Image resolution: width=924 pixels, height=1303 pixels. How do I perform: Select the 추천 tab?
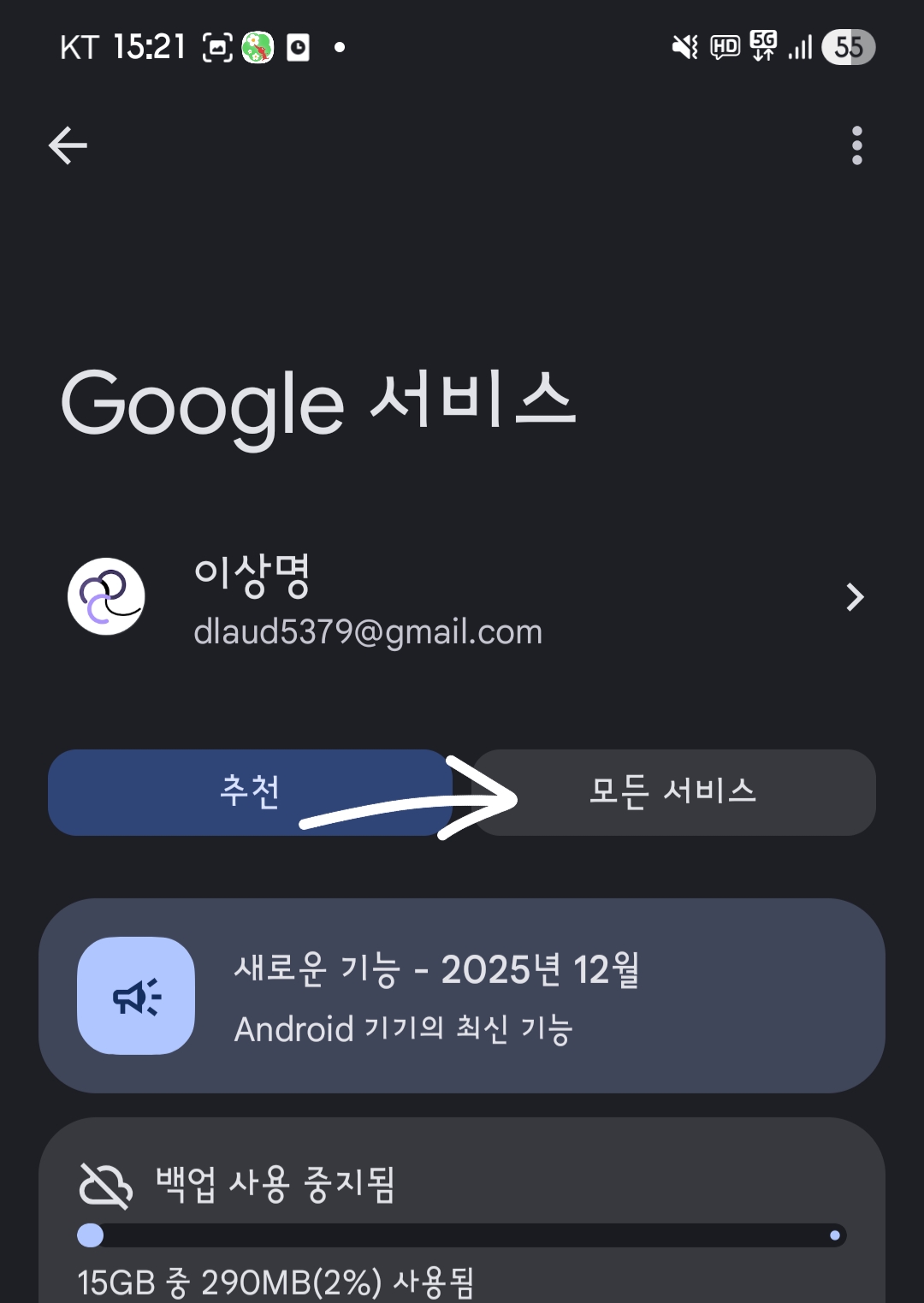click(x=249, y=792)
